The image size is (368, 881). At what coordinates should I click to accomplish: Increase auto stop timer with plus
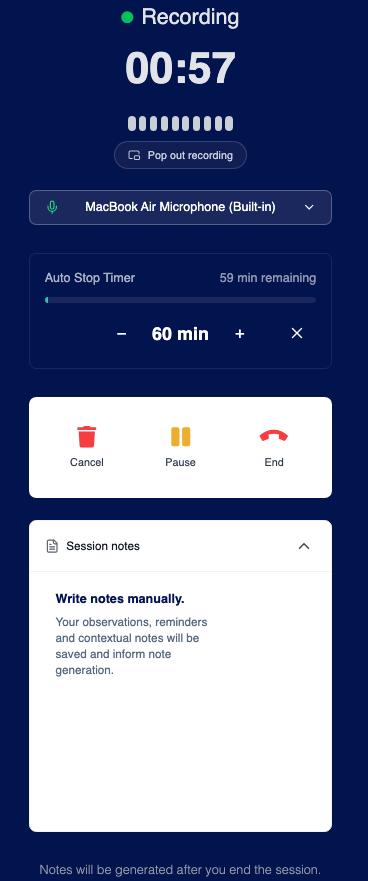pos(240,334)
